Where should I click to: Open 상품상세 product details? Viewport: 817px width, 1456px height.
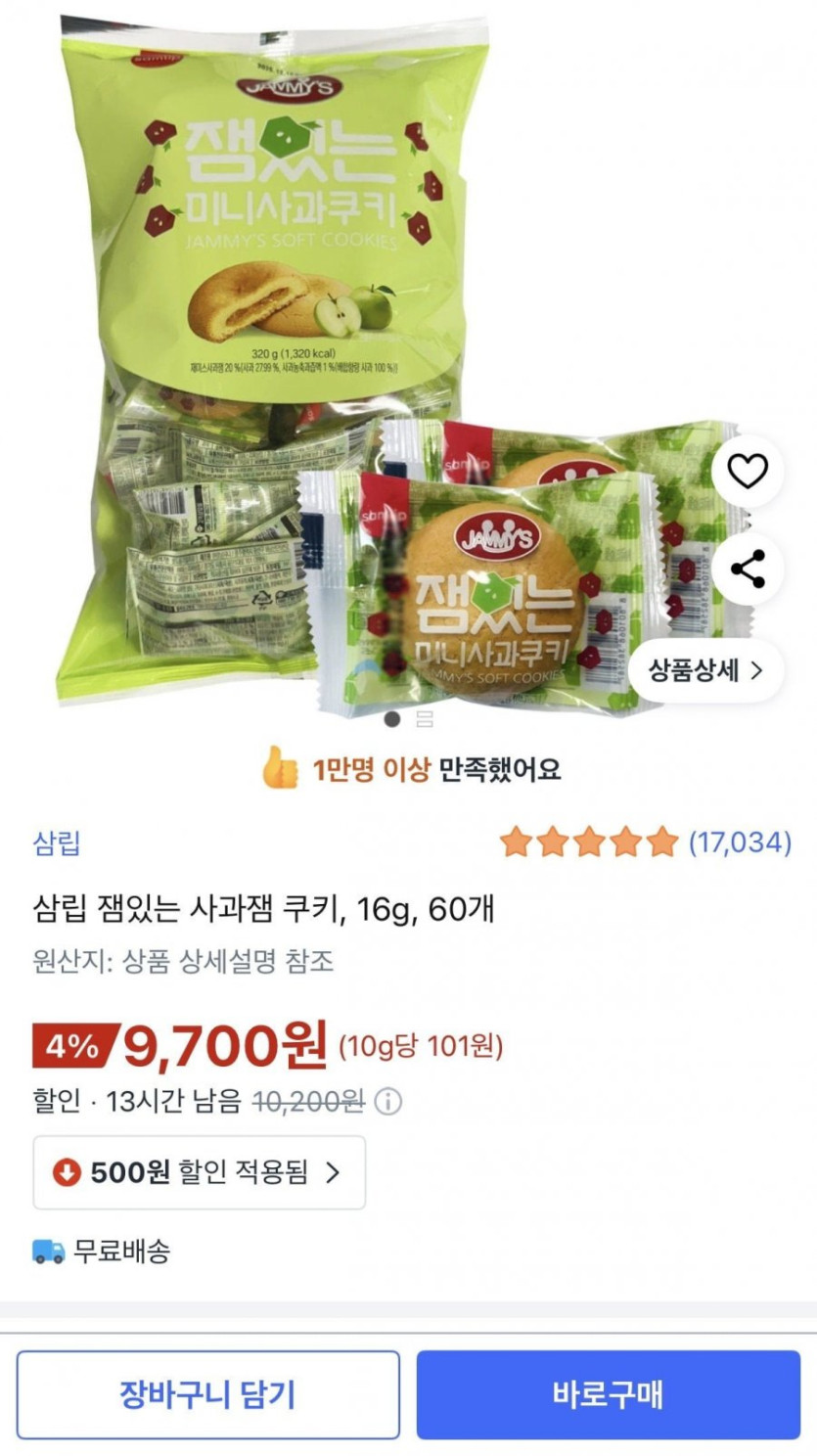[705, 670]
